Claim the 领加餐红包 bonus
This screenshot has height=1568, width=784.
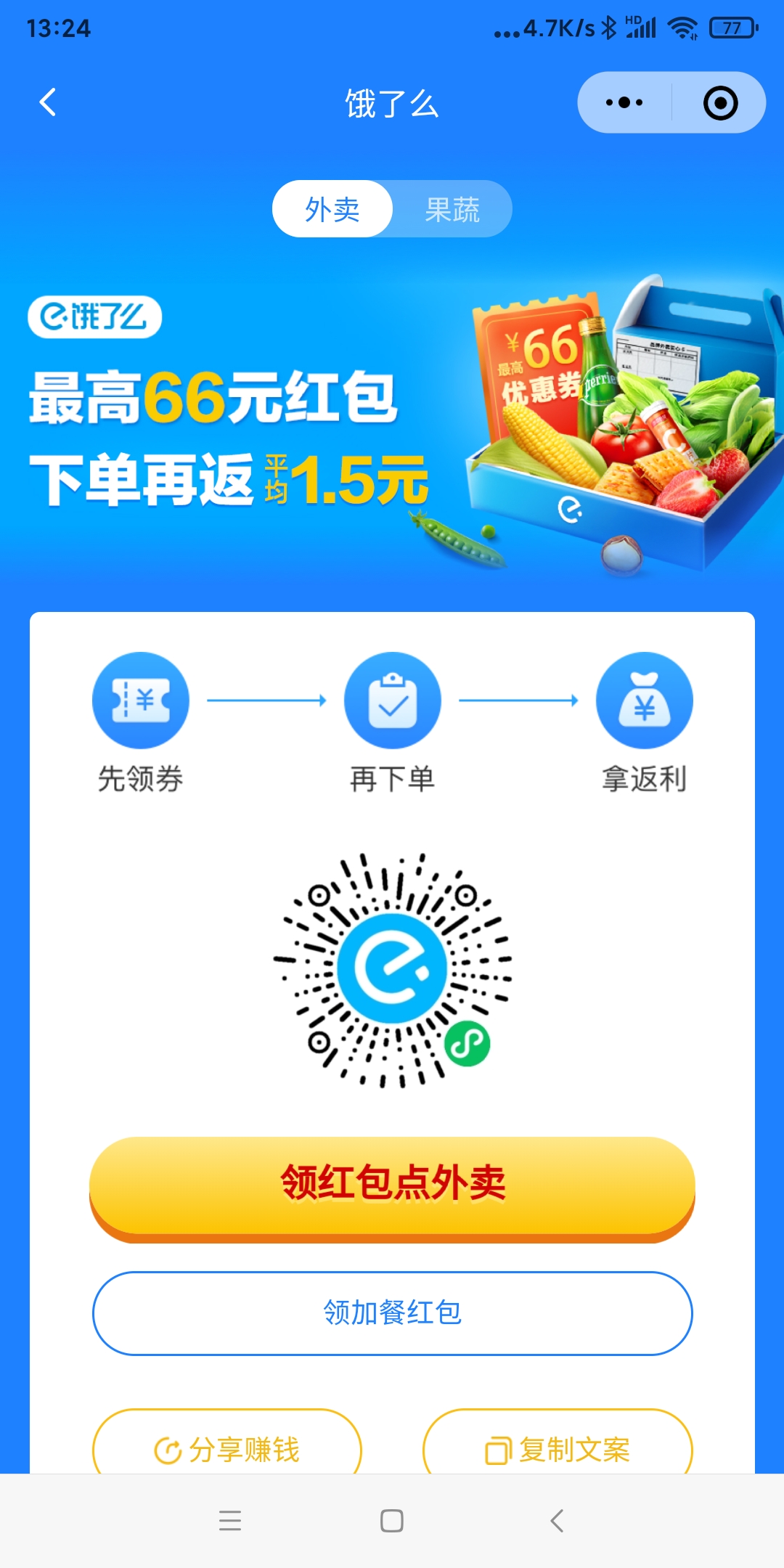point(392,1312)
